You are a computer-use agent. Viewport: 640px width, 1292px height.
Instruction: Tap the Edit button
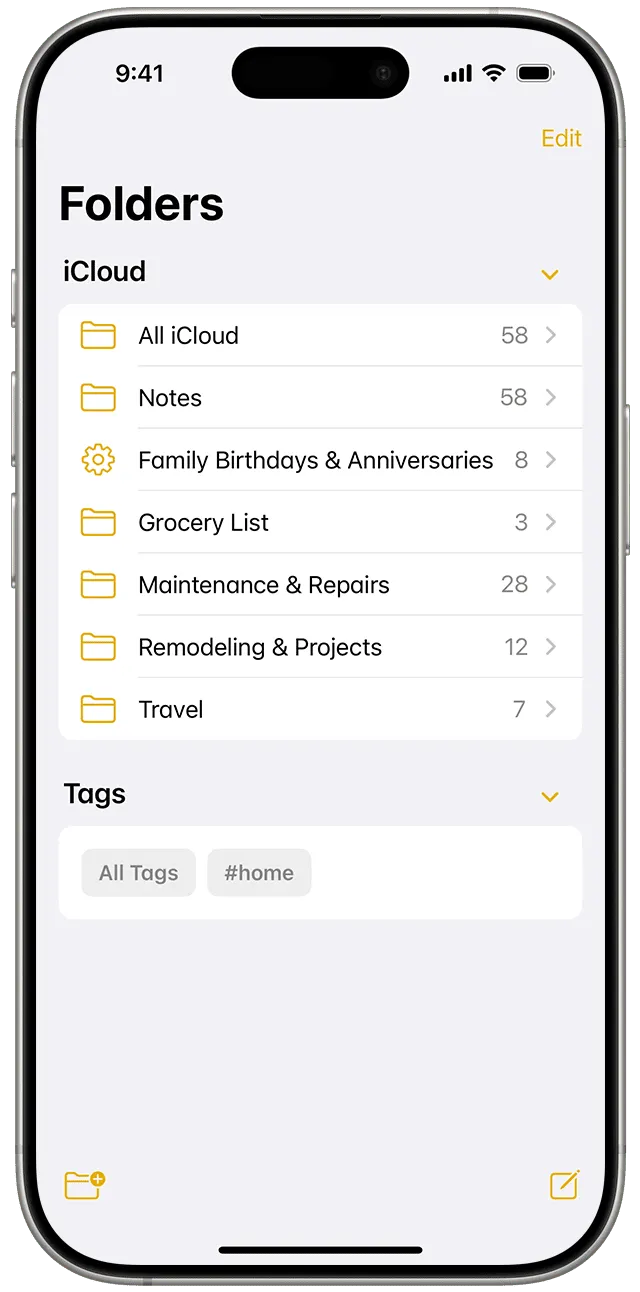coord(561,138)
